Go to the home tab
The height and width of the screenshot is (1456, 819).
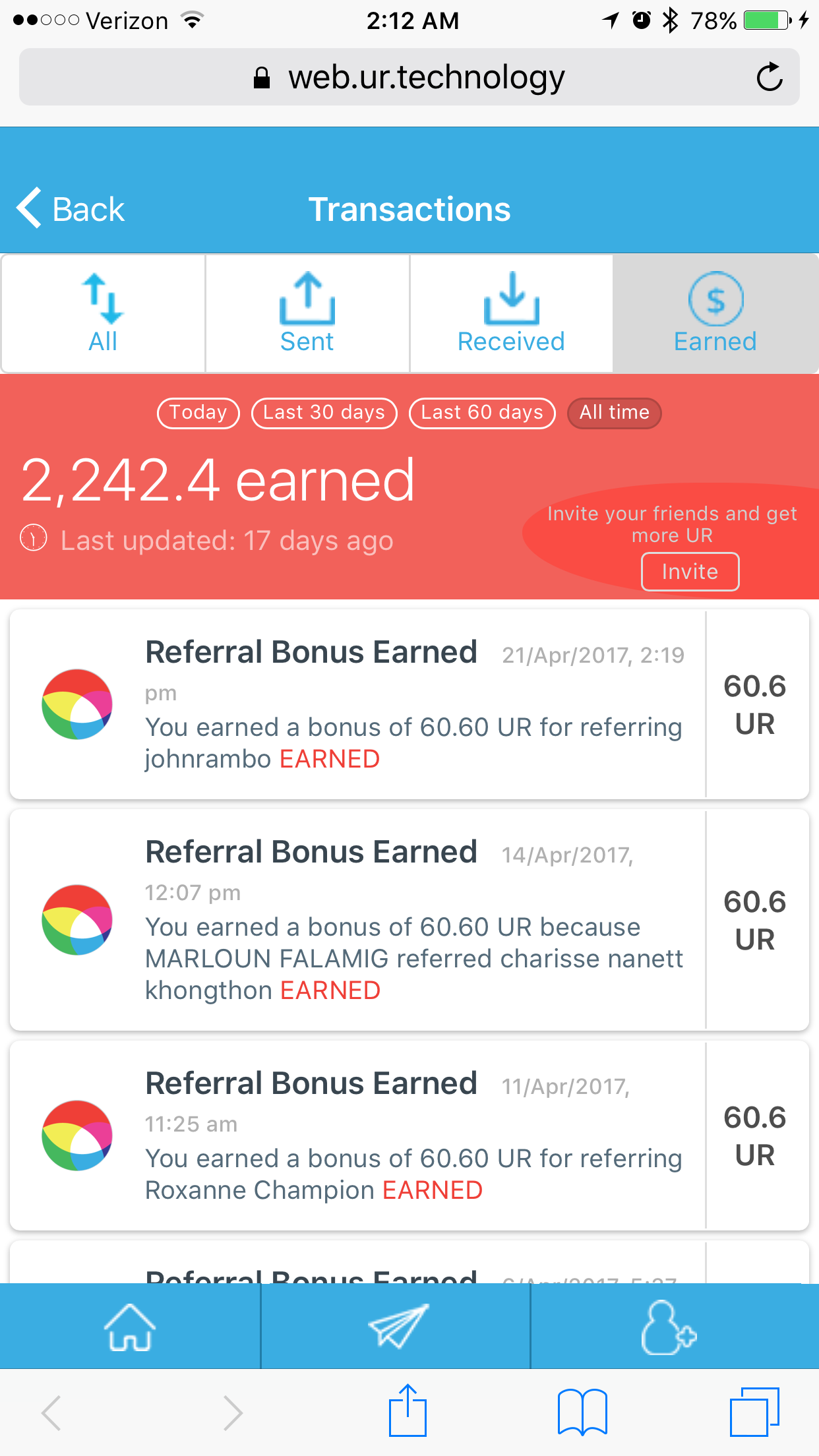point(130,1327)
